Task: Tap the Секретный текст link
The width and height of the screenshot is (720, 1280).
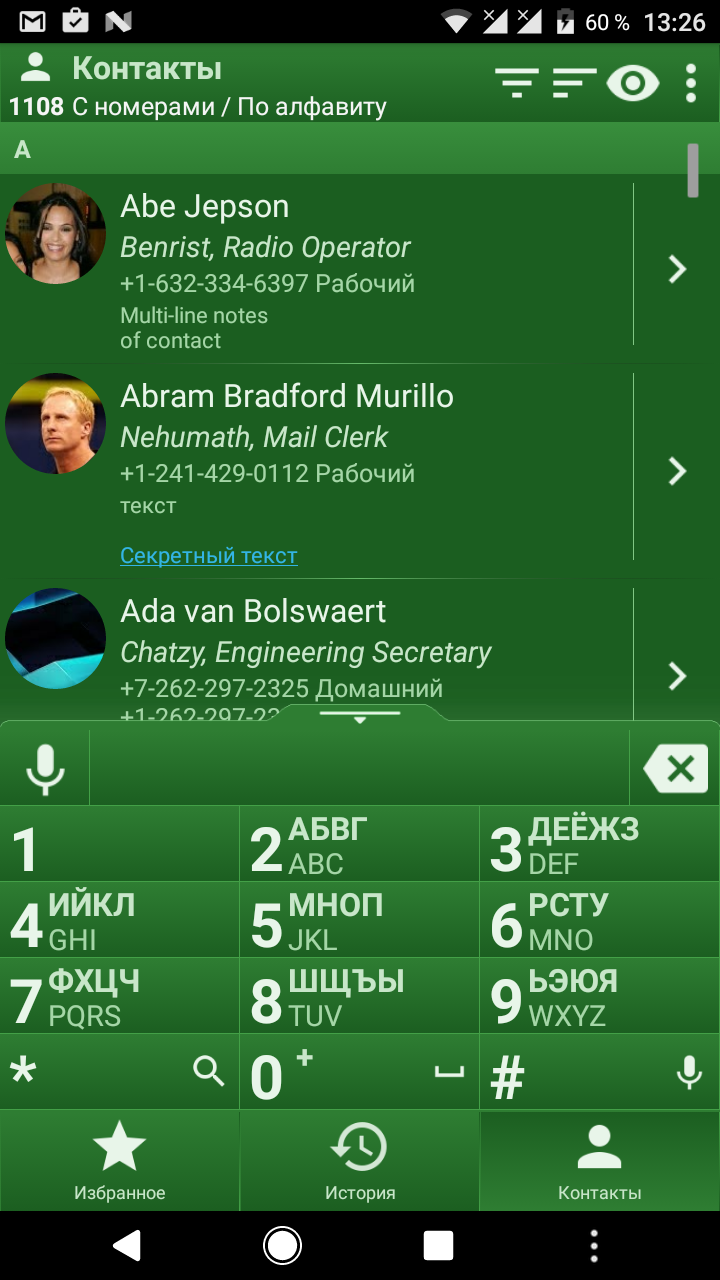Action: point(208,555)
